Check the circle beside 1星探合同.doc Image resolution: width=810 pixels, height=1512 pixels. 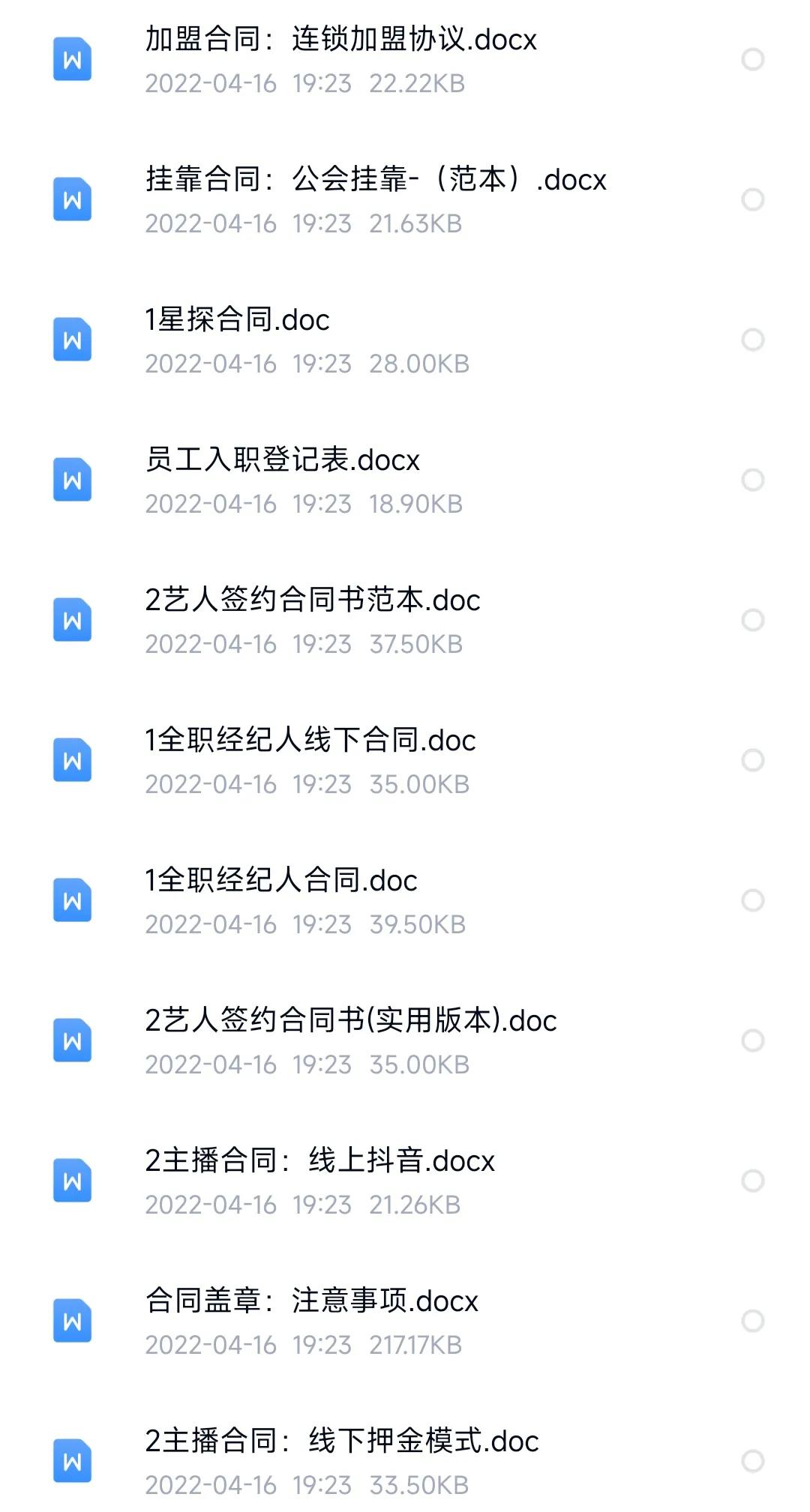tap(752, 340)
